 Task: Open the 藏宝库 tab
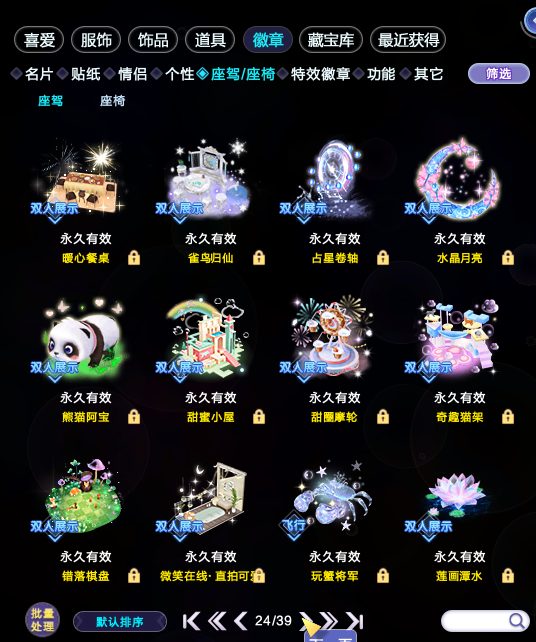click(331, 40)
